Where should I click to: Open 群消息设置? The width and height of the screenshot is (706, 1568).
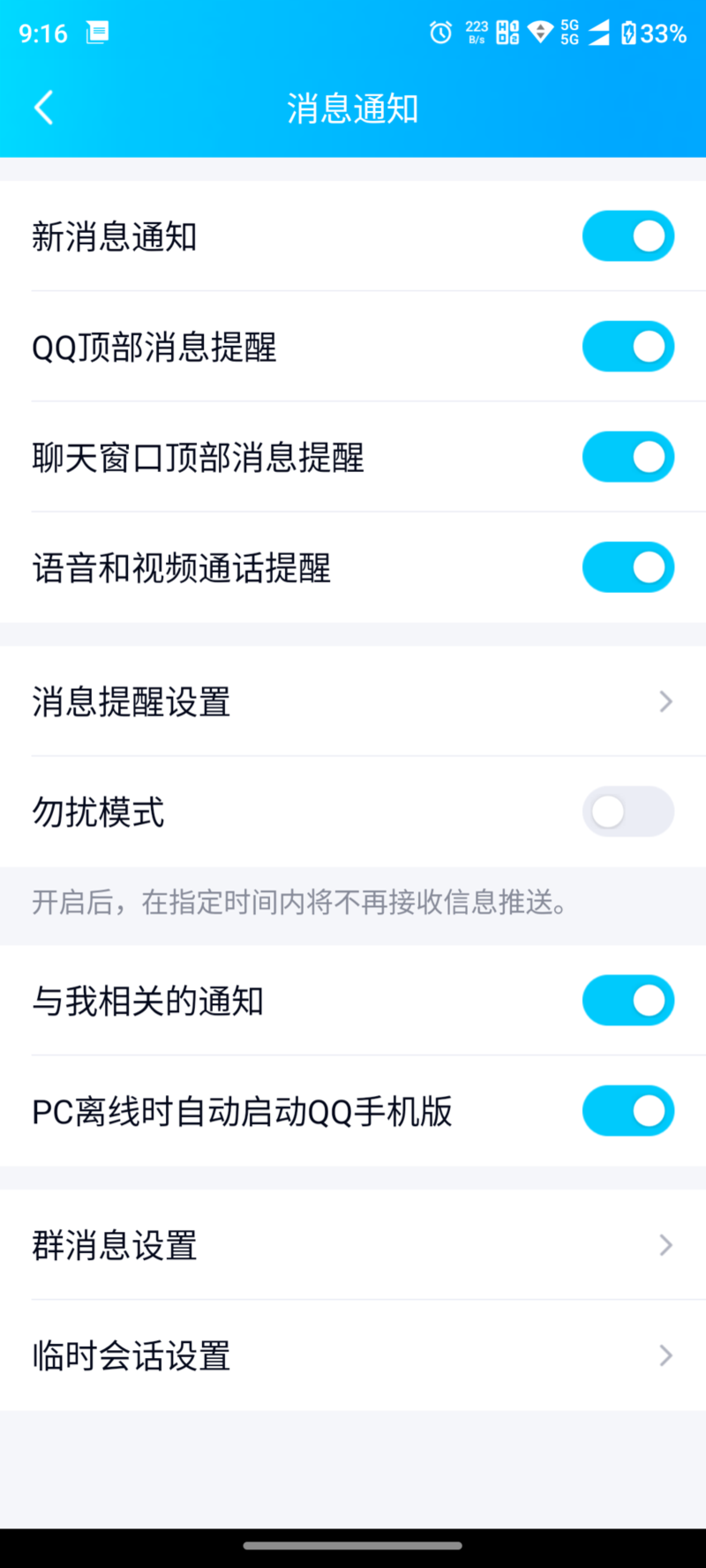point(353,1245)
